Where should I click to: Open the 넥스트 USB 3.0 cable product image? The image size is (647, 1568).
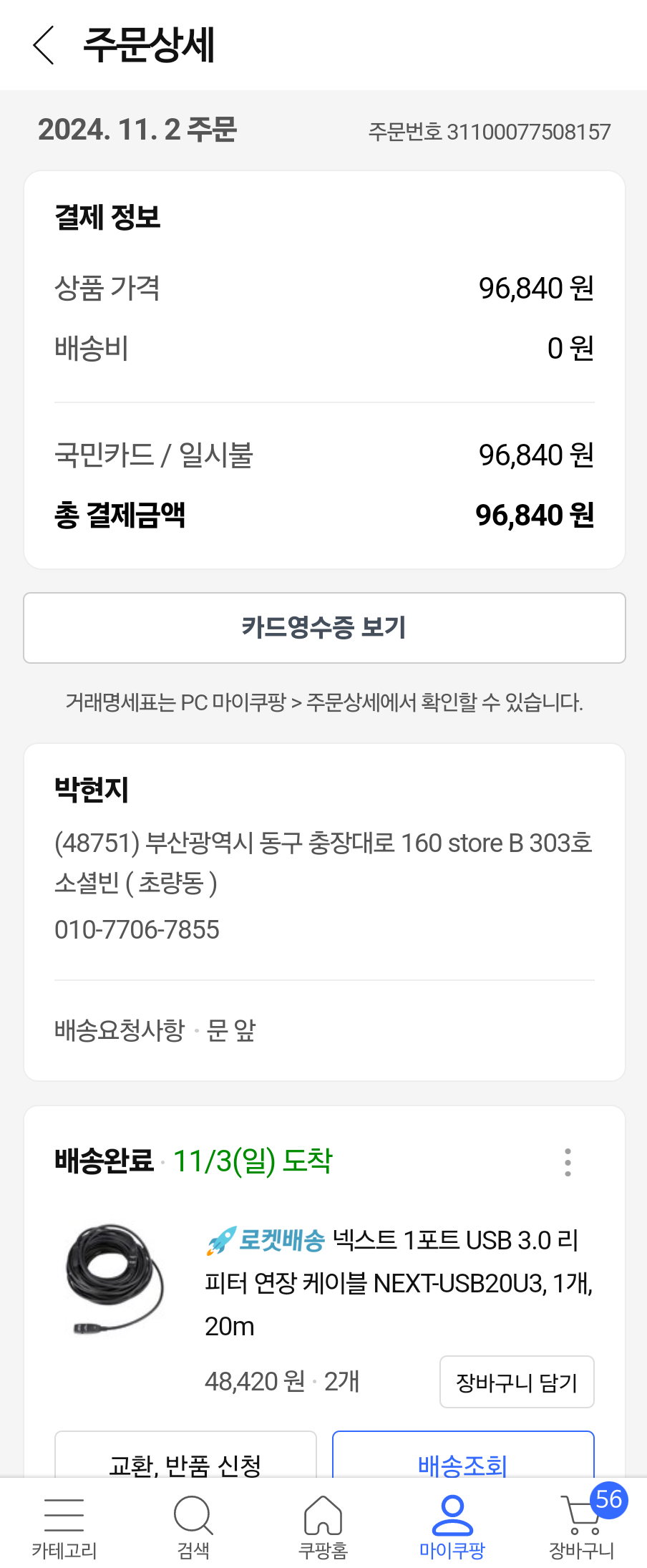tap(115, 1279)
